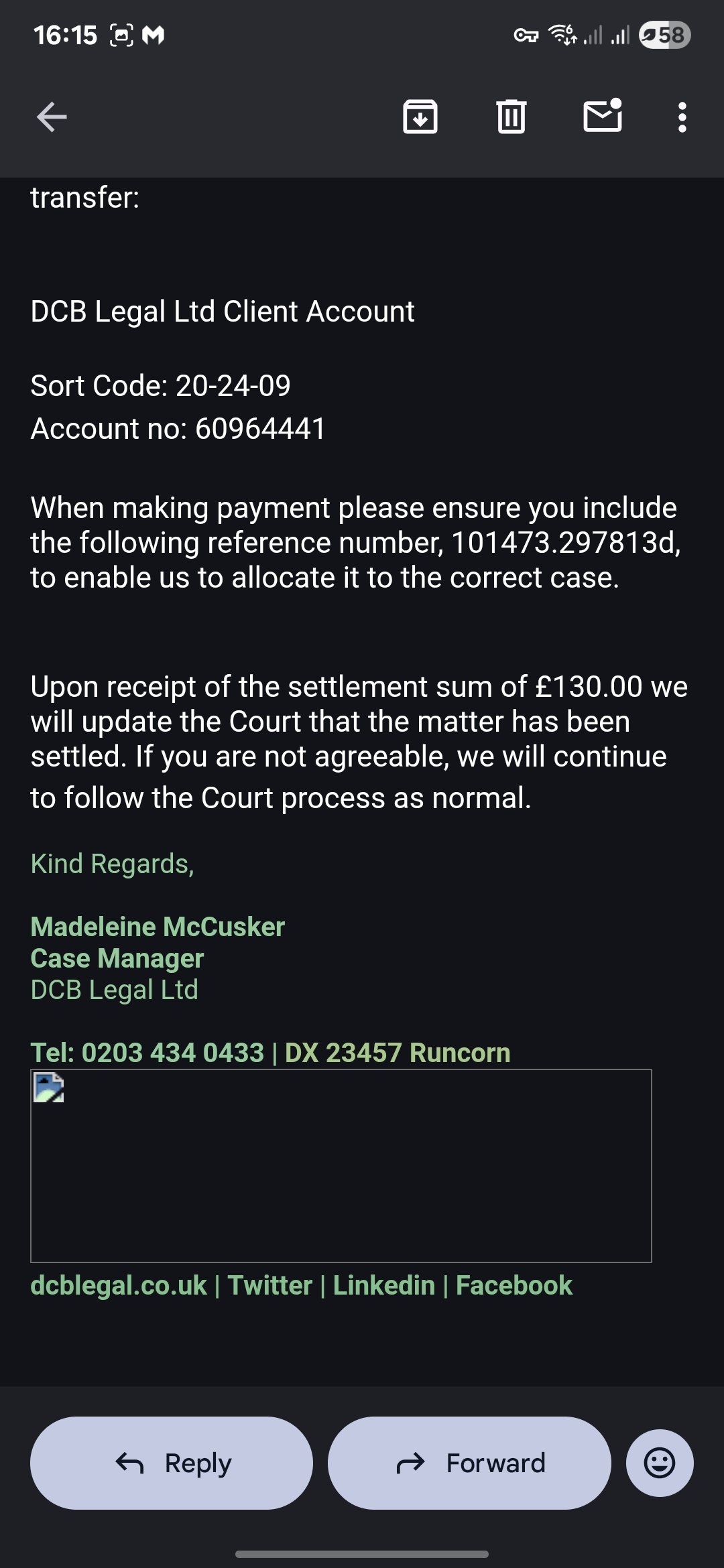The width and height of the screenshot is (724, 1568).
Task: Call the 0203 434 0433 phone number
Action: pos(173,1053)
